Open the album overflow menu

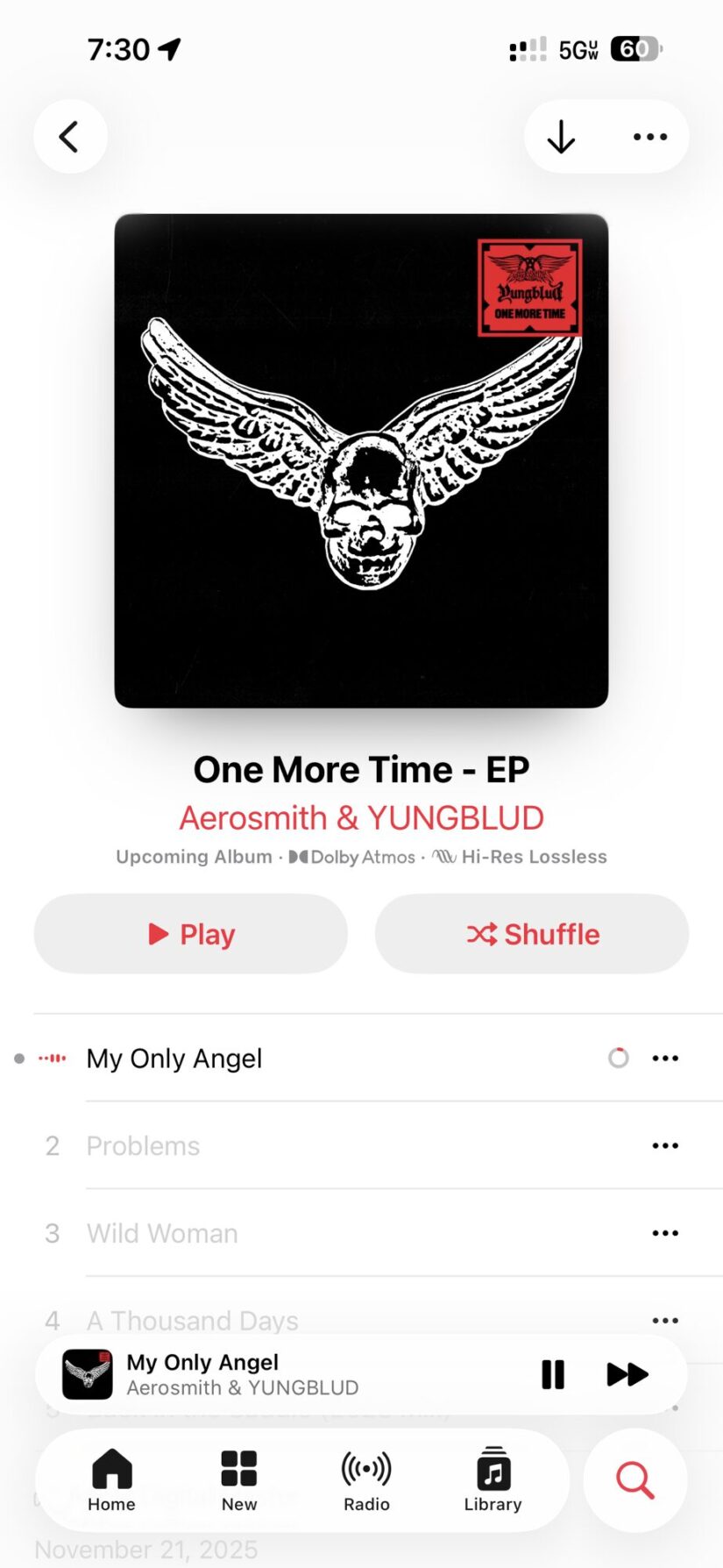point(650,137)
